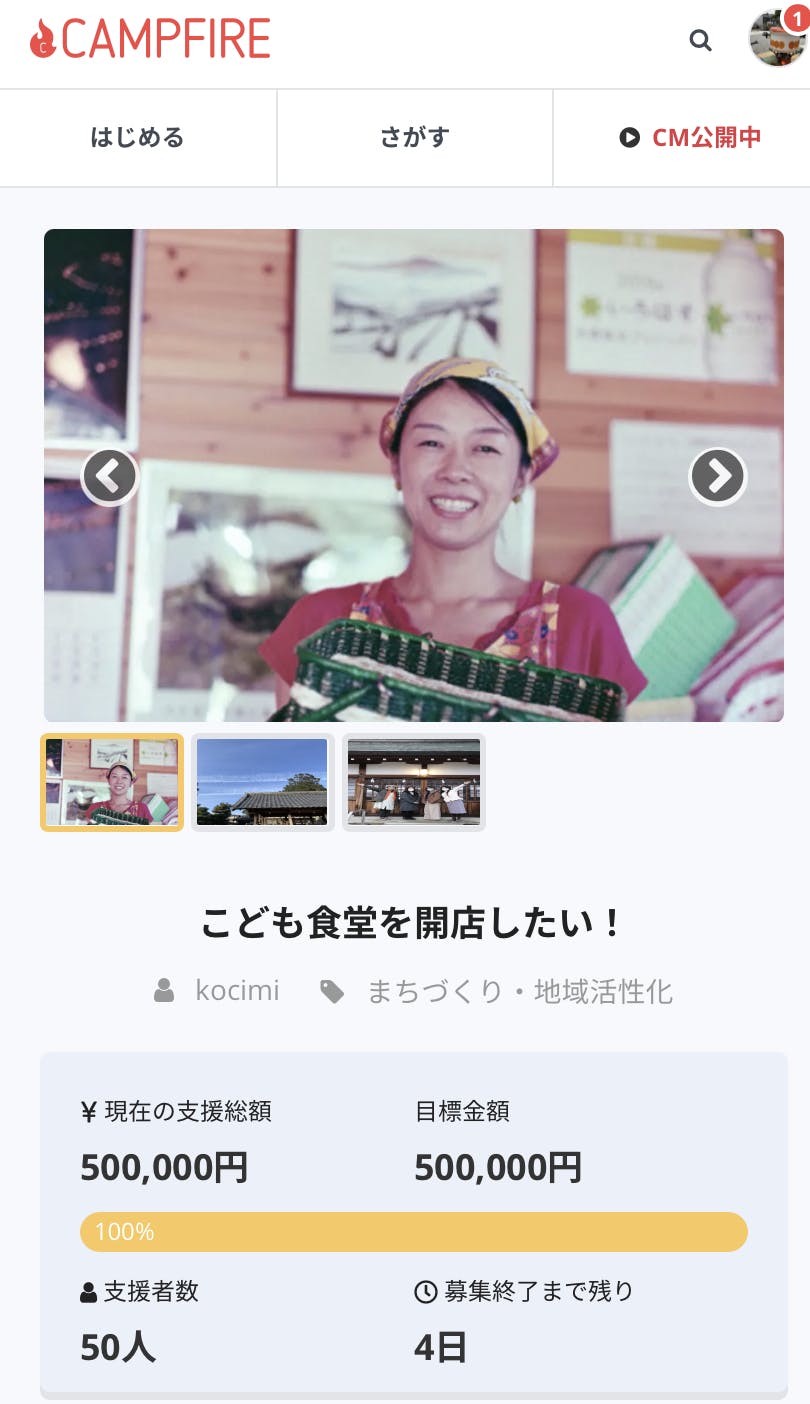
Task: Select the blue sky building thumbnail
Action: [x=262, y=782]
